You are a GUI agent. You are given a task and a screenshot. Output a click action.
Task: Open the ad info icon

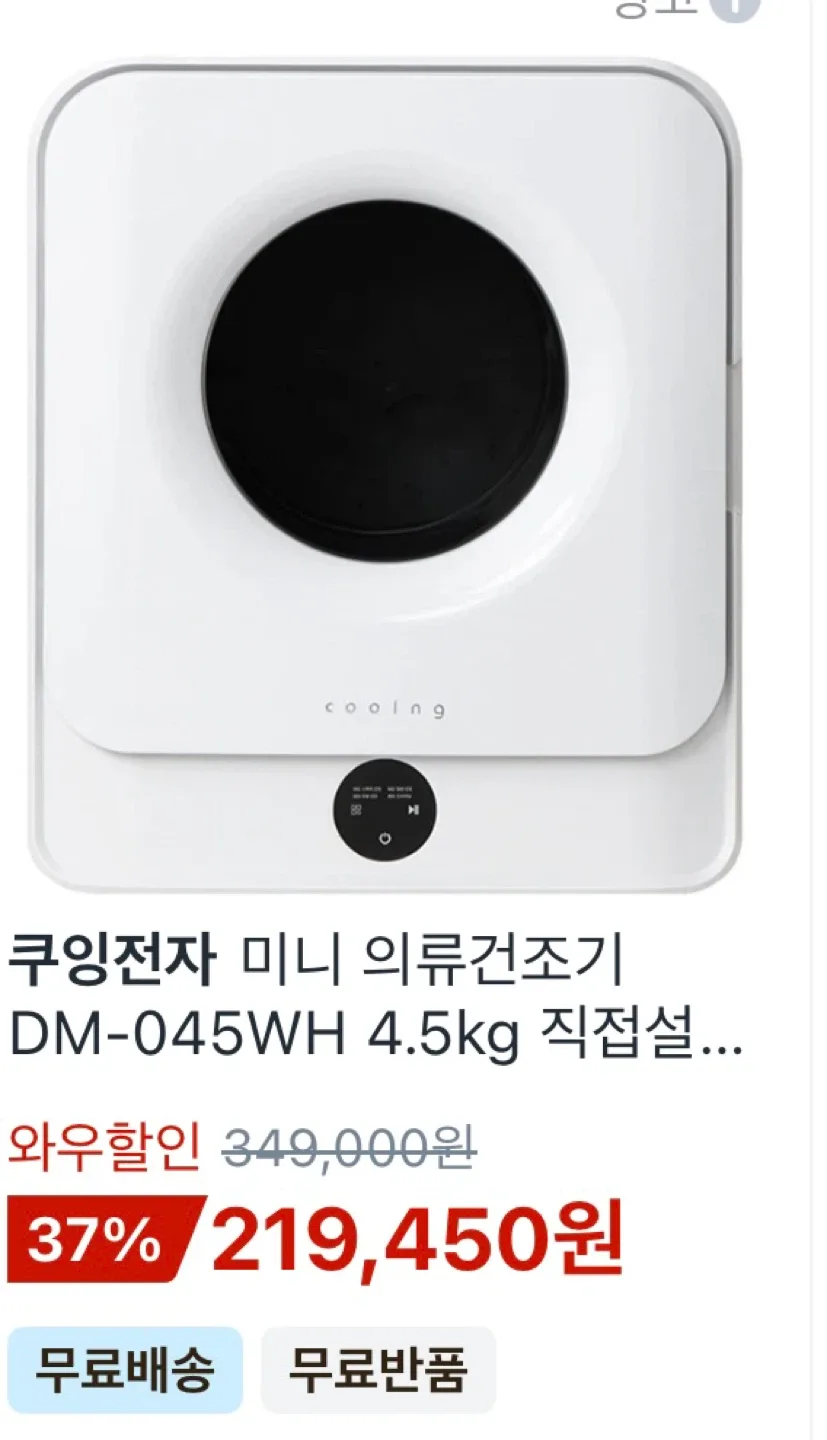pos(735,6)
